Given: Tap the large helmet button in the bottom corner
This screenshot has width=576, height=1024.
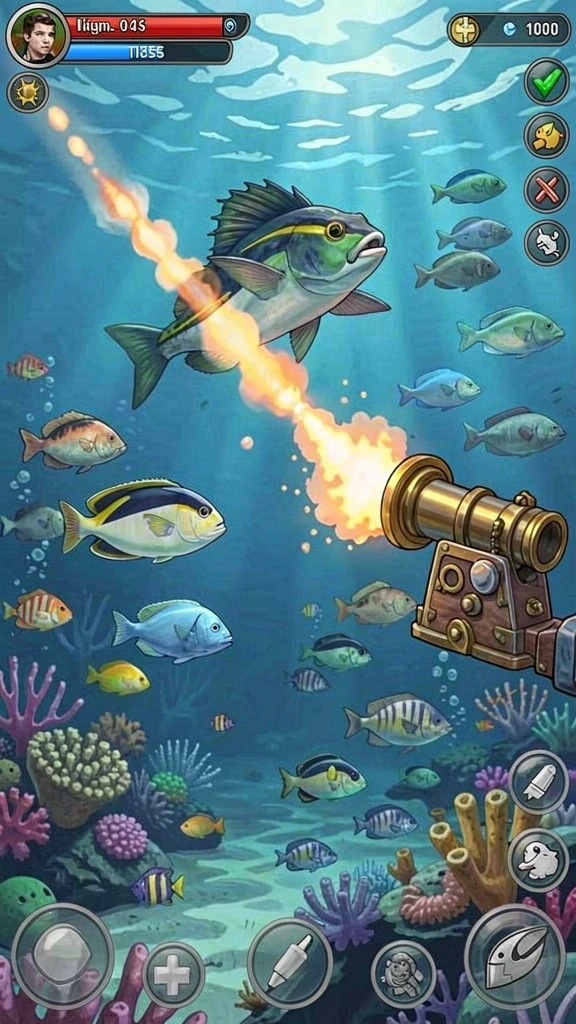Looking at the screenshot, I should [x=515, y=957].
